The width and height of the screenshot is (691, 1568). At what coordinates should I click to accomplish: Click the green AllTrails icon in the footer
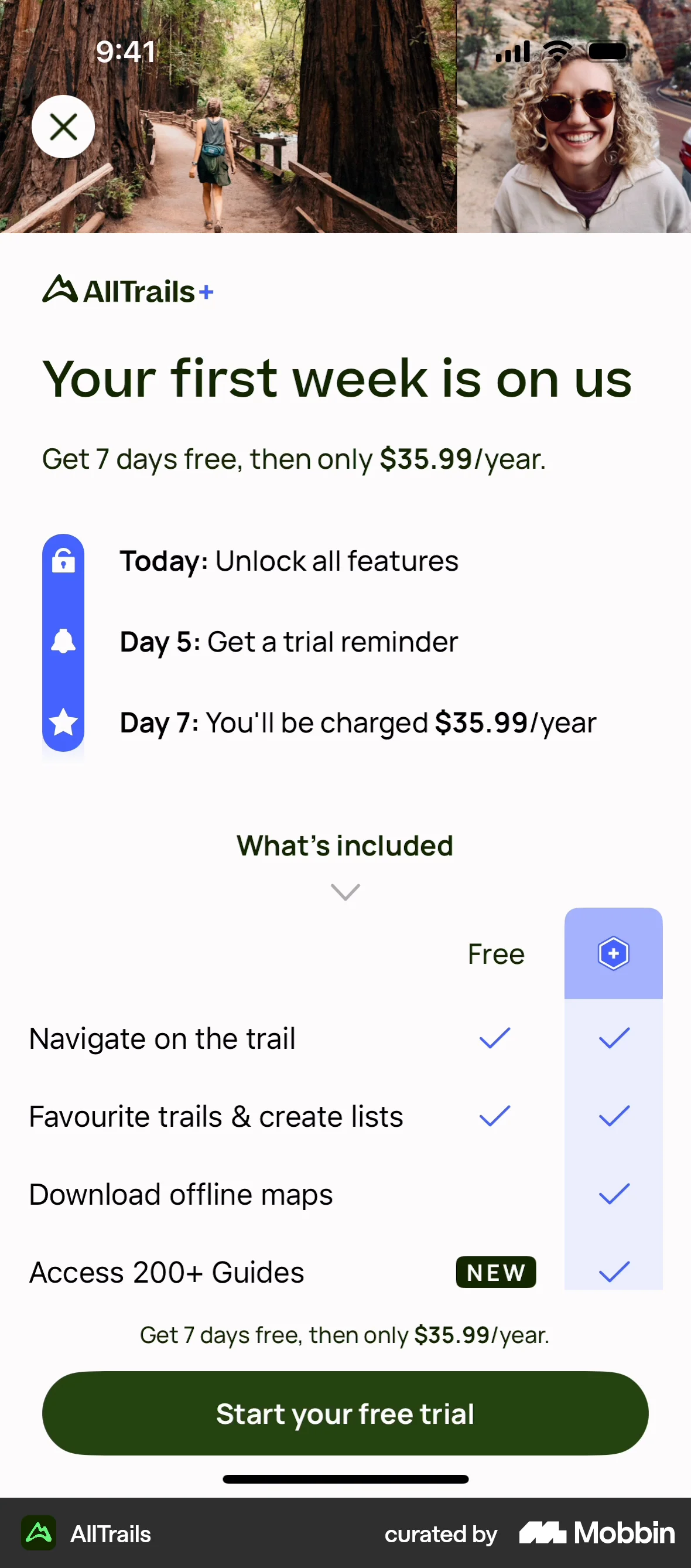click(x=39, y=1534)
